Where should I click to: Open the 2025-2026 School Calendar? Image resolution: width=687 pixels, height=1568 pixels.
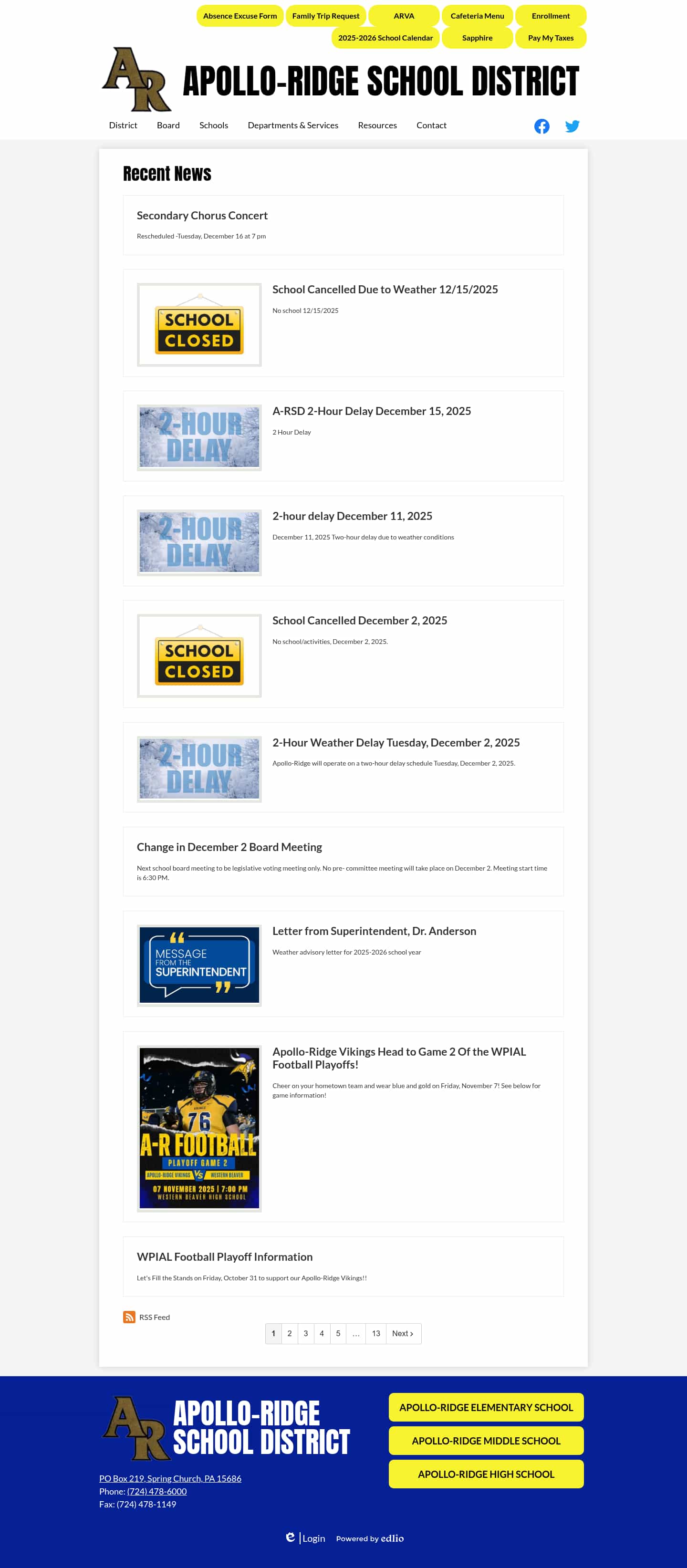coord(385,38)
